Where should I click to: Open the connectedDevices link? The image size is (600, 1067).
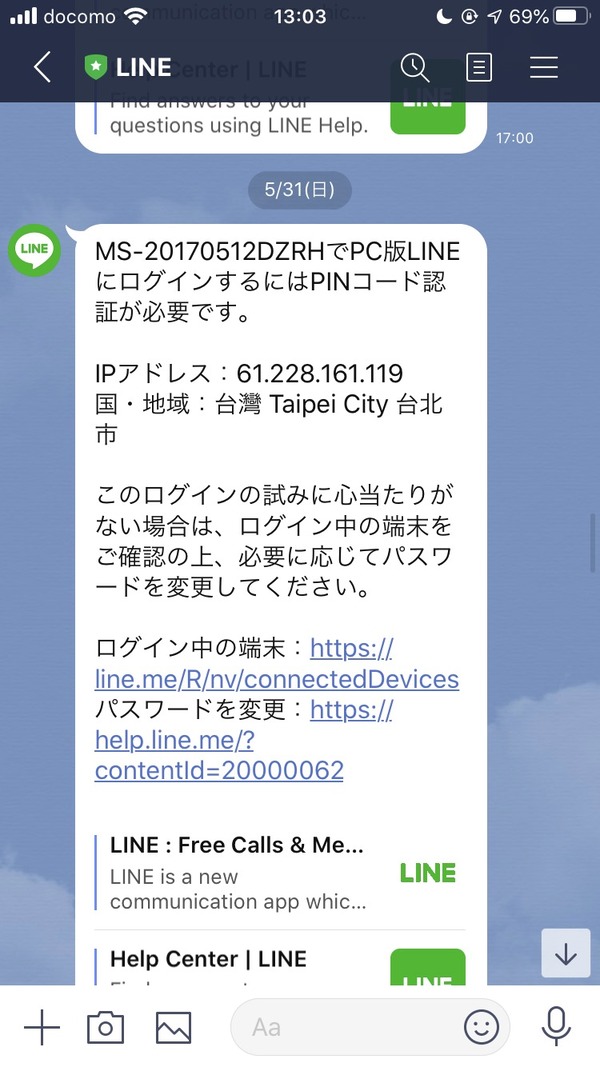tap(277, 663)
